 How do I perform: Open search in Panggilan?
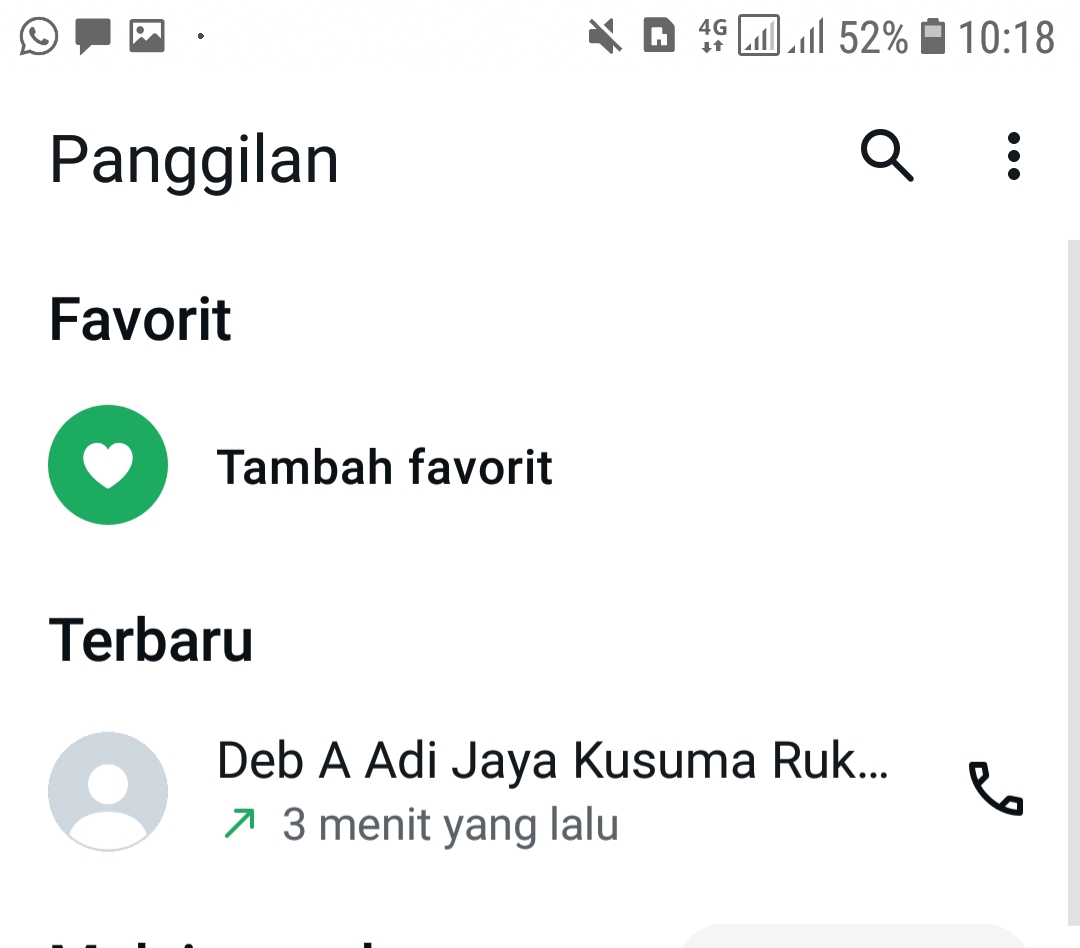tap(887, 157)
